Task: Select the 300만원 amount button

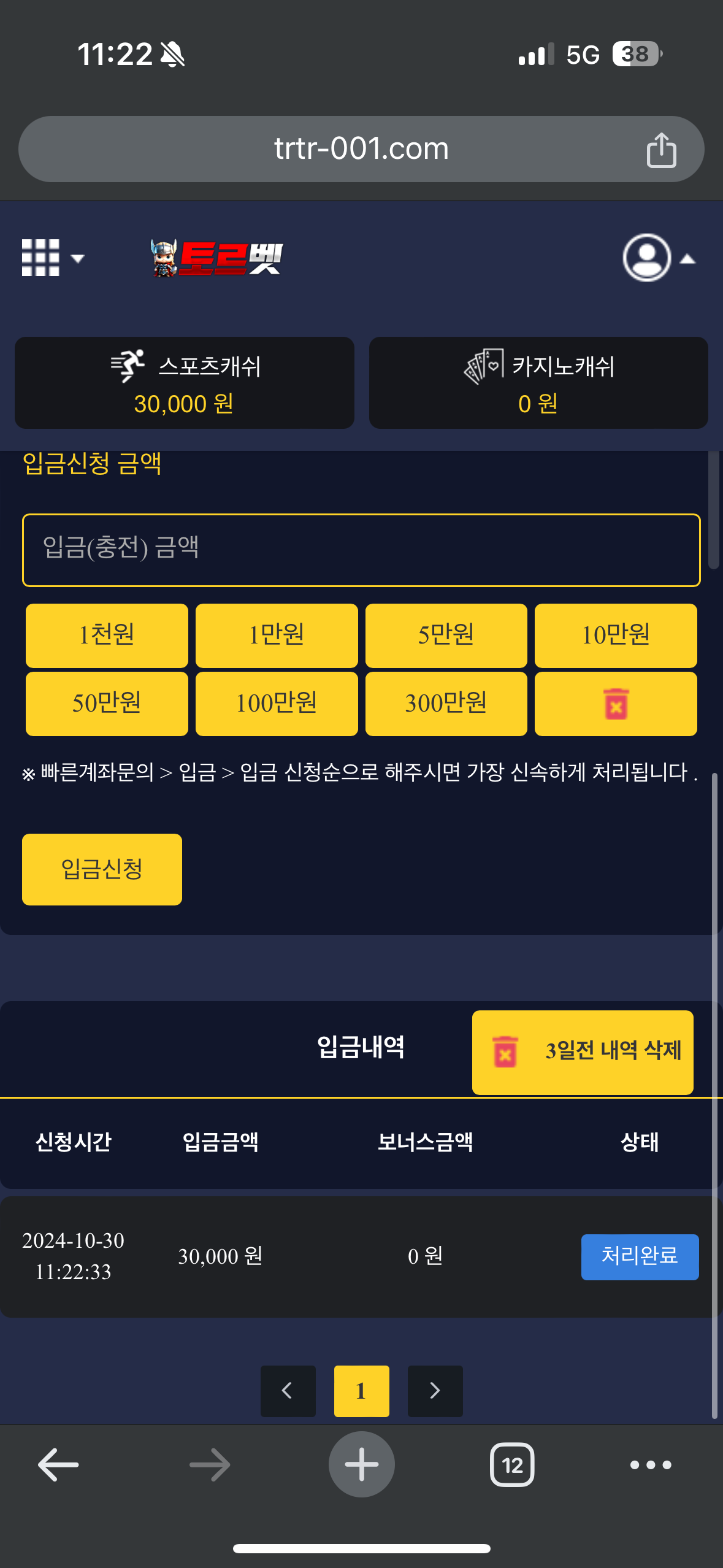Action: [446, 703]
